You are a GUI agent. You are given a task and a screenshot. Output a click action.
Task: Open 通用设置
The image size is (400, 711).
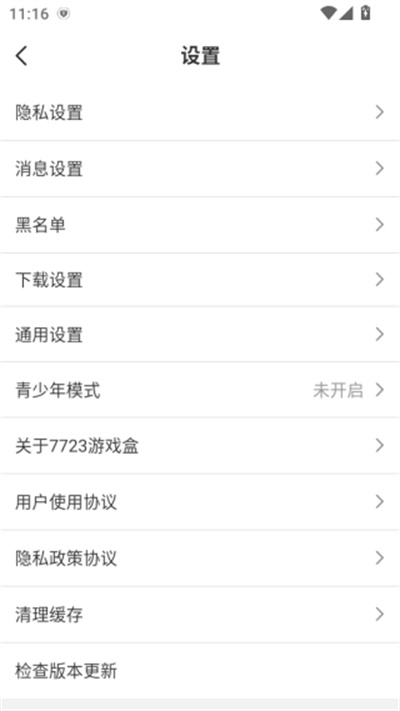point(200,335)
